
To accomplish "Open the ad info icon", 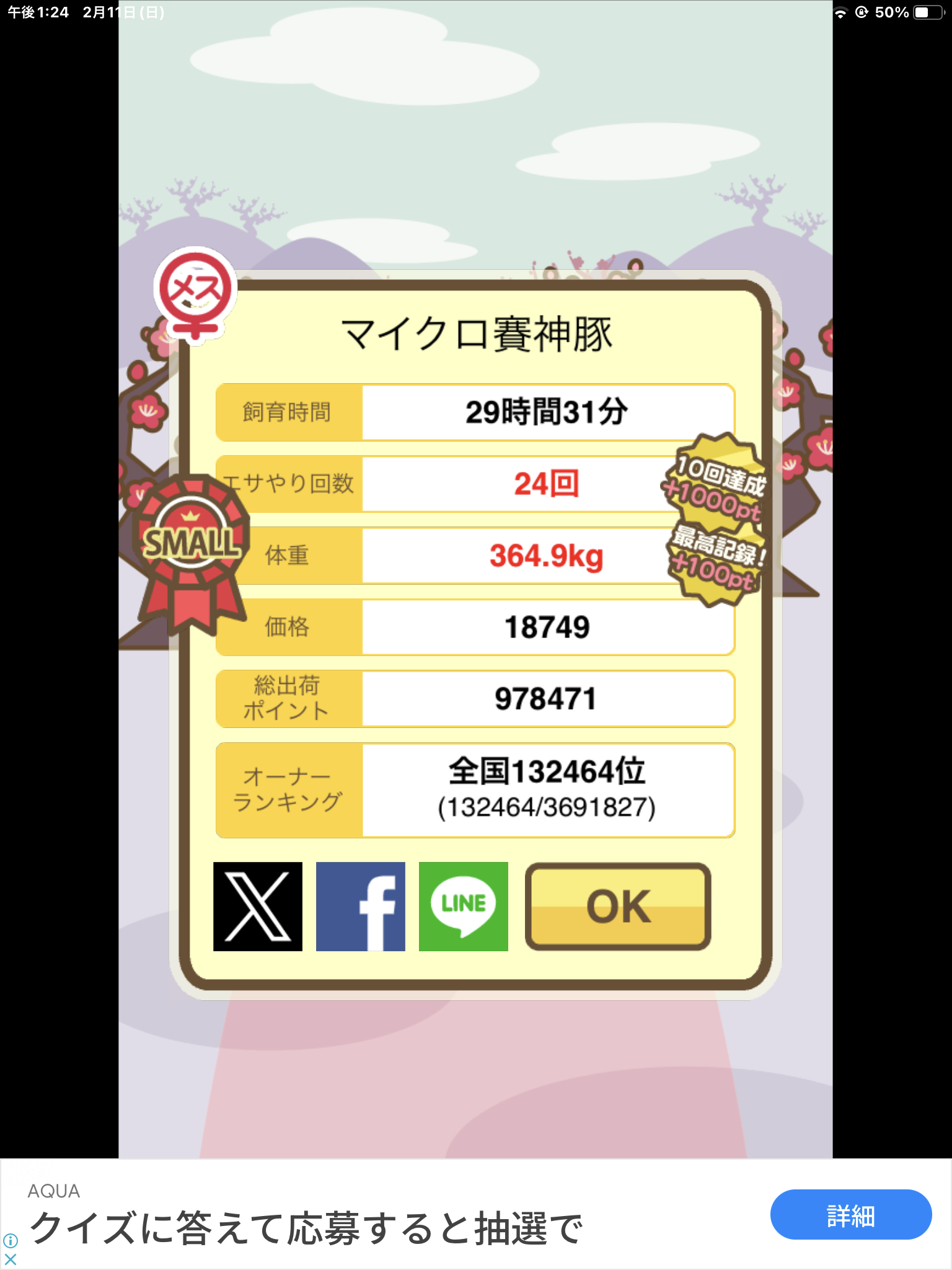I will 11,1240.
